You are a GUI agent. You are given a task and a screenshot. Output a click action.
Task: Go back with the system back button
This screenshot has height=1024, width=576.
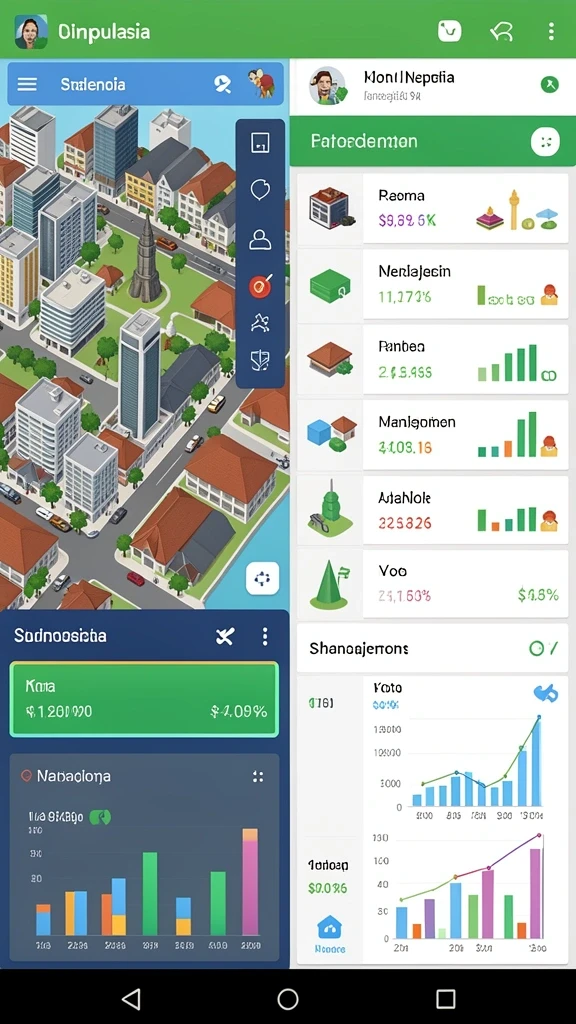(131, 999)
